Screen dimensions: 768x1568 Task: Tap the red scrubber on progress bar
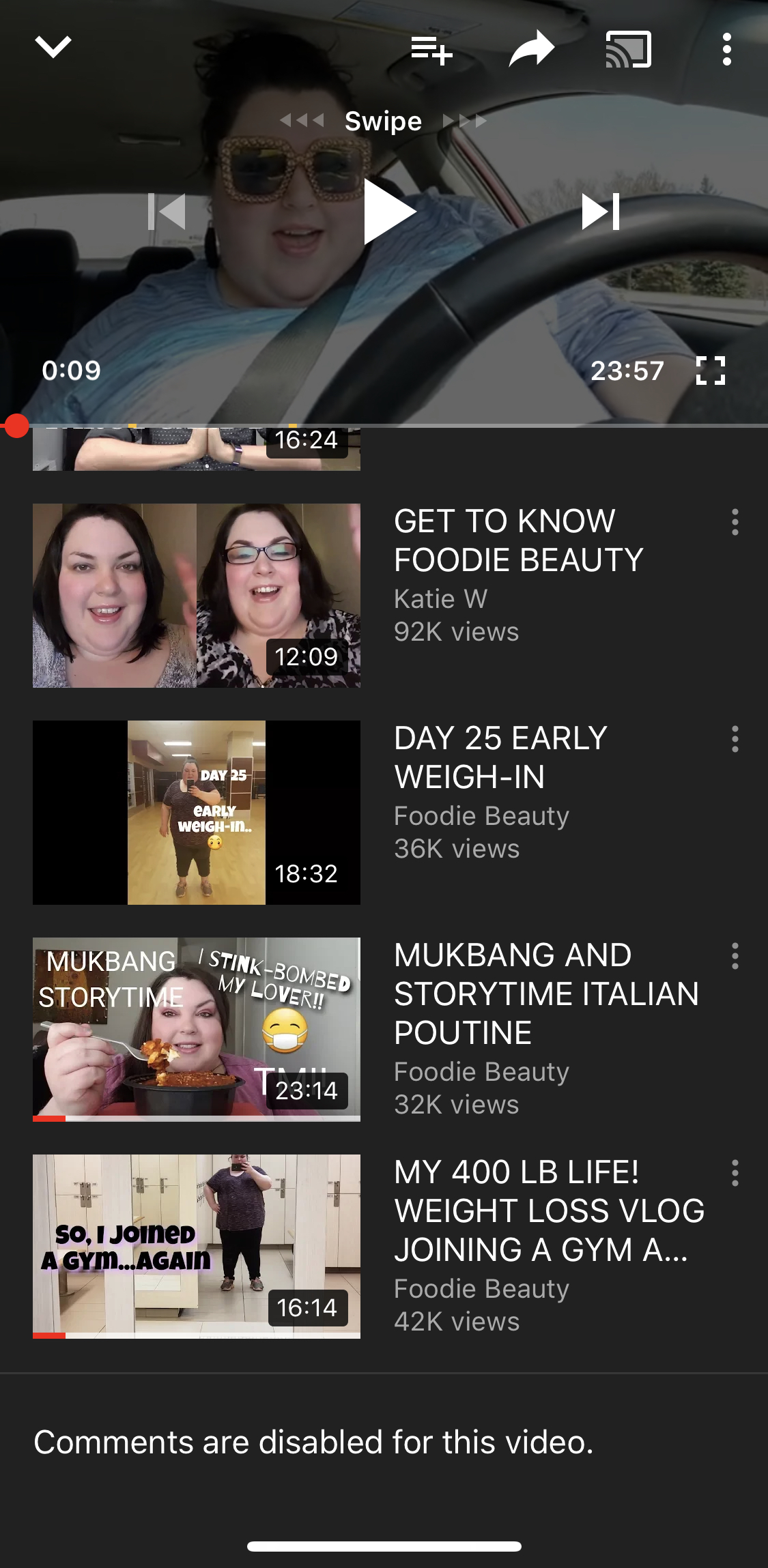tap(15, 426)
